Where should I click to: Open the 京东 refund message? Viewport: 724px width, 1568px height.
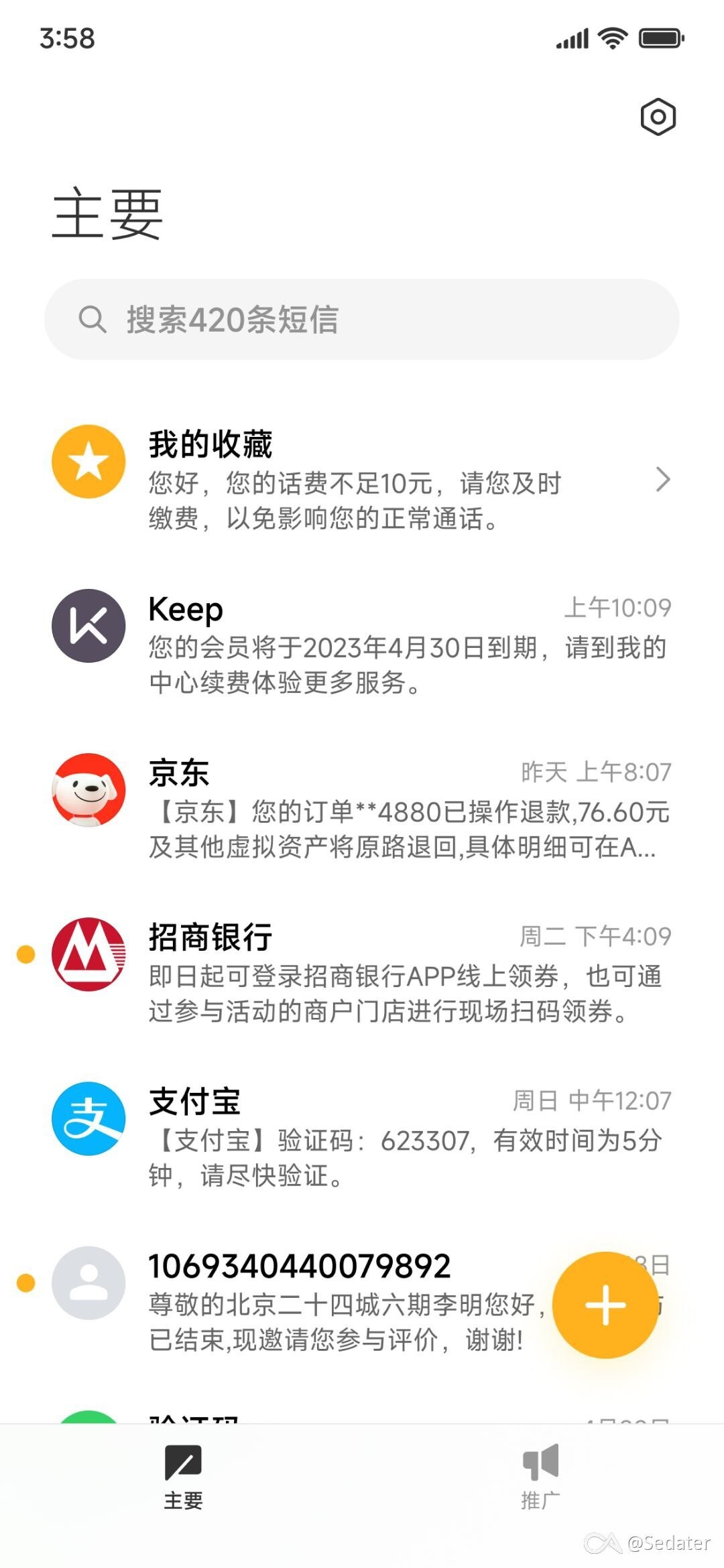(x=362, y=808)
